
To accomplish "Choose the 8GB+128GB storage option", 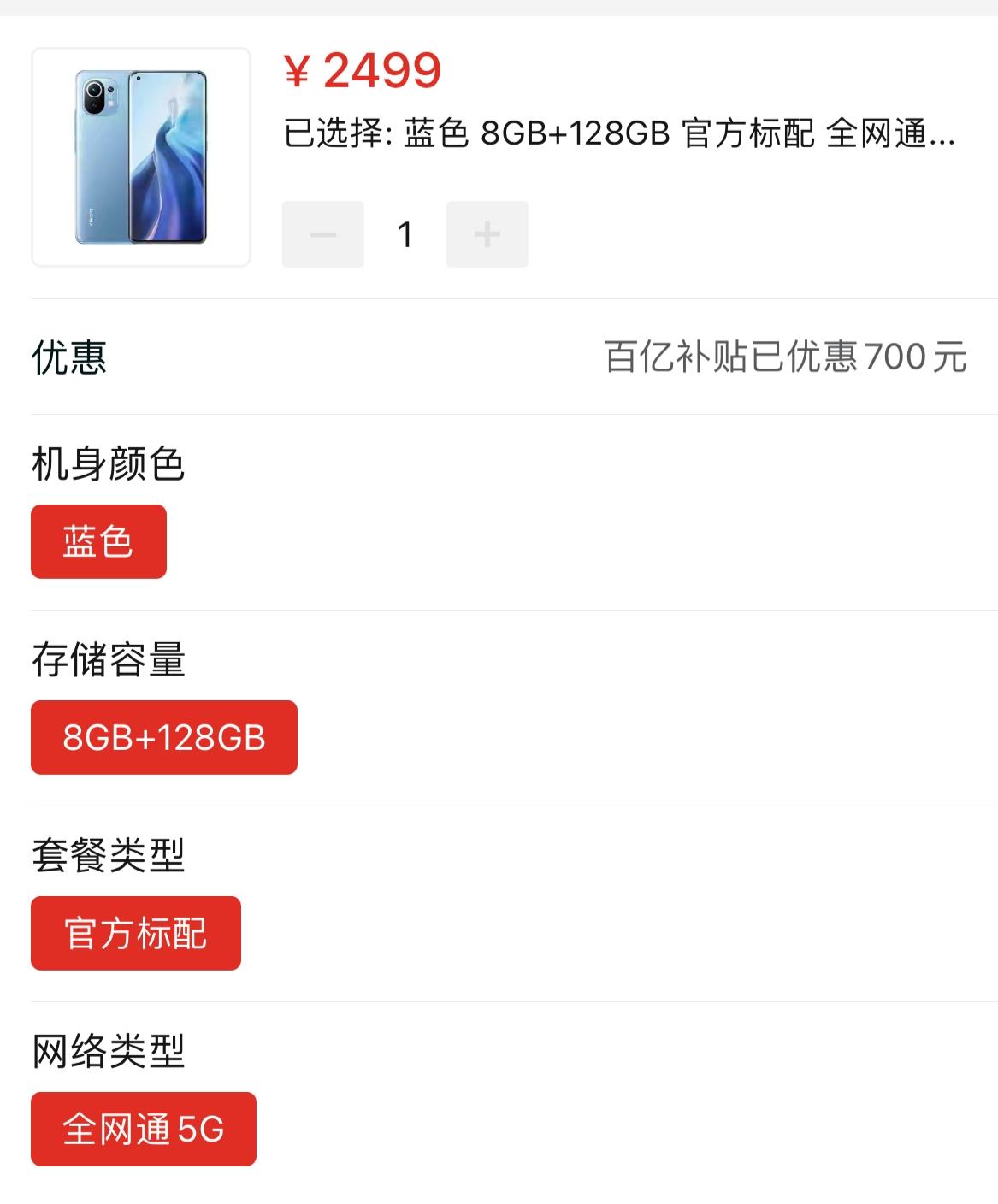I will point(163,736).
